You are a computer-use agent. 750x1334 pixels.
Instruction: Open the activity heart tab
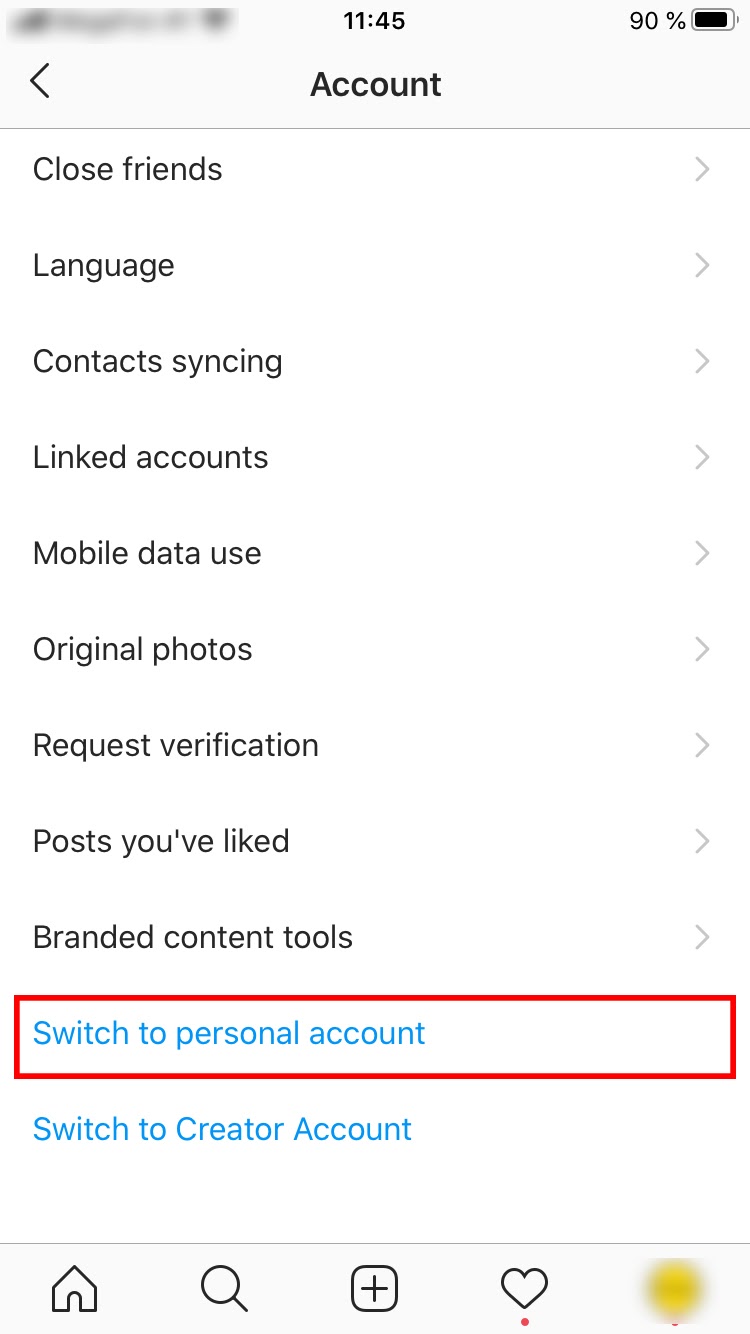525,1288
